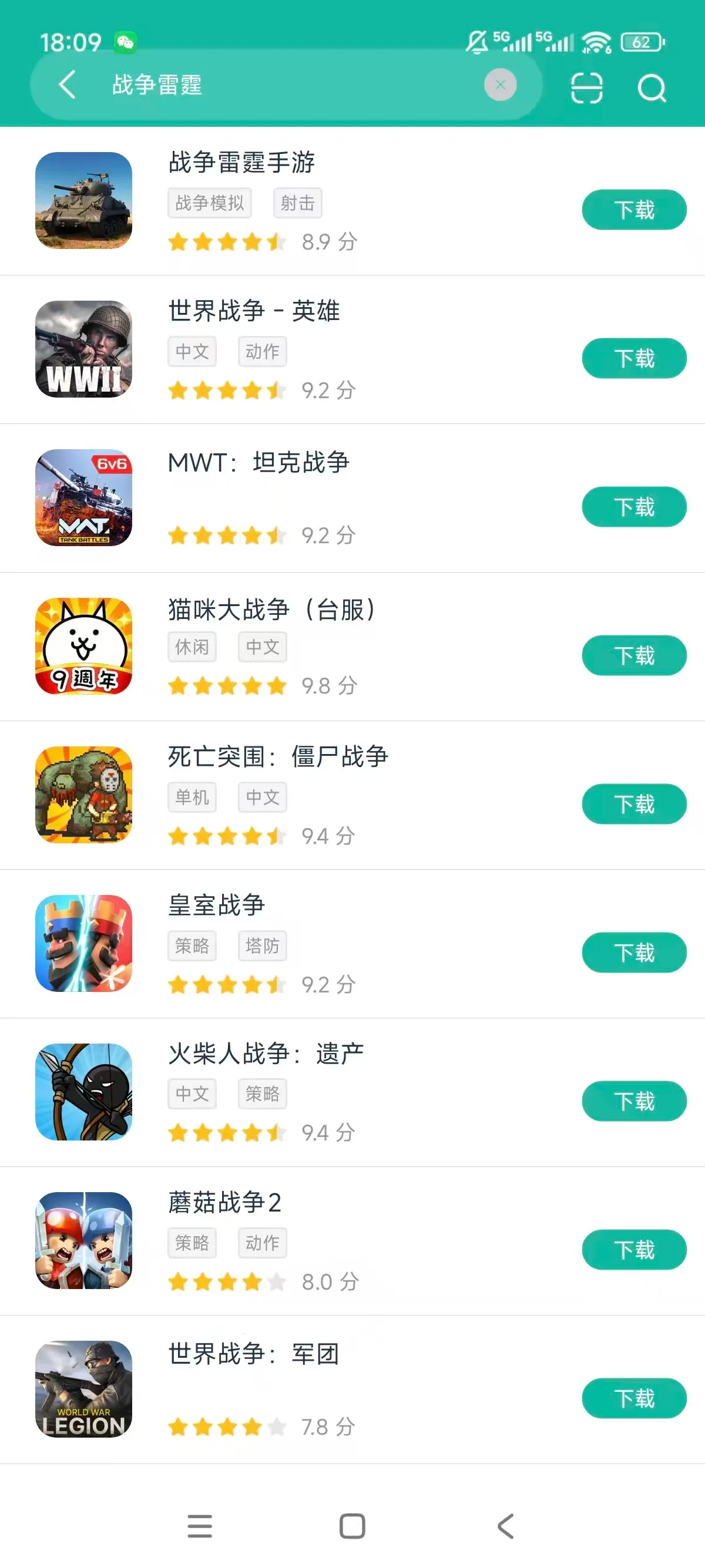705x1568 pixels.
Task: Tap the 策略 tag under 皇室战争
Action: [192, 945]
